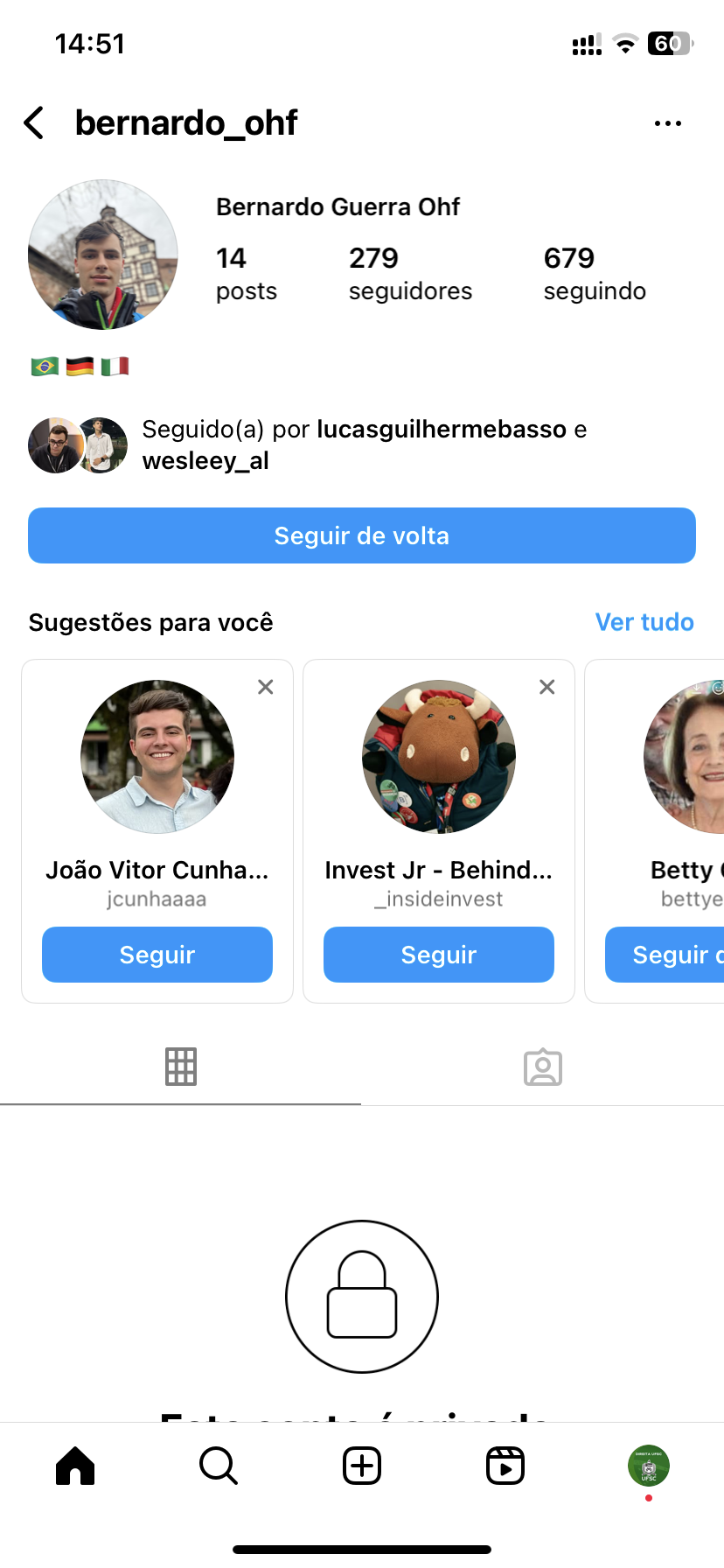Screen dimensions: 724x1568
Task: Open Invest Jr suggested profile
Action: [439, 757]
